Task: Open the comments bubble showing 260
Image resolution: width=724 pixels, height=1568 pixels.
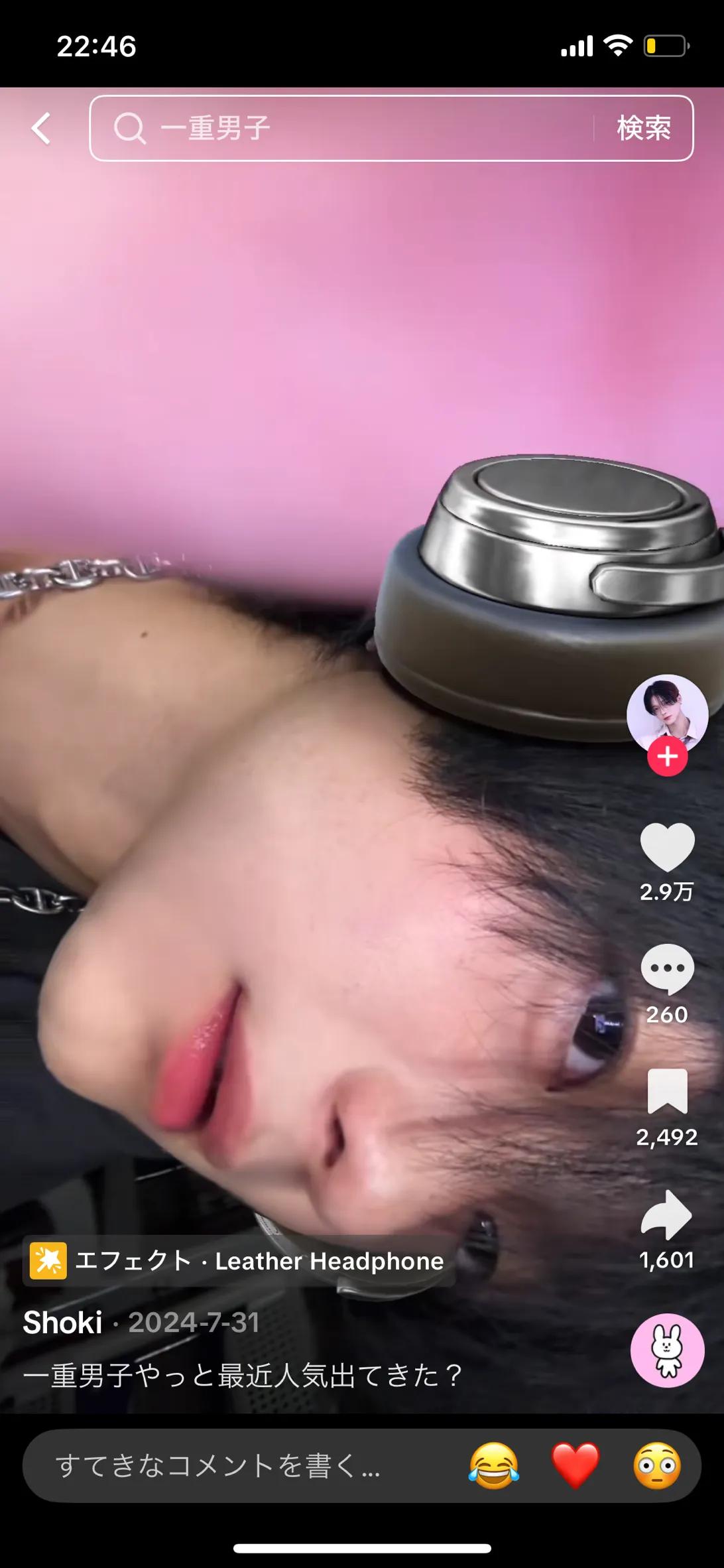Action: [x=667, y=970]
